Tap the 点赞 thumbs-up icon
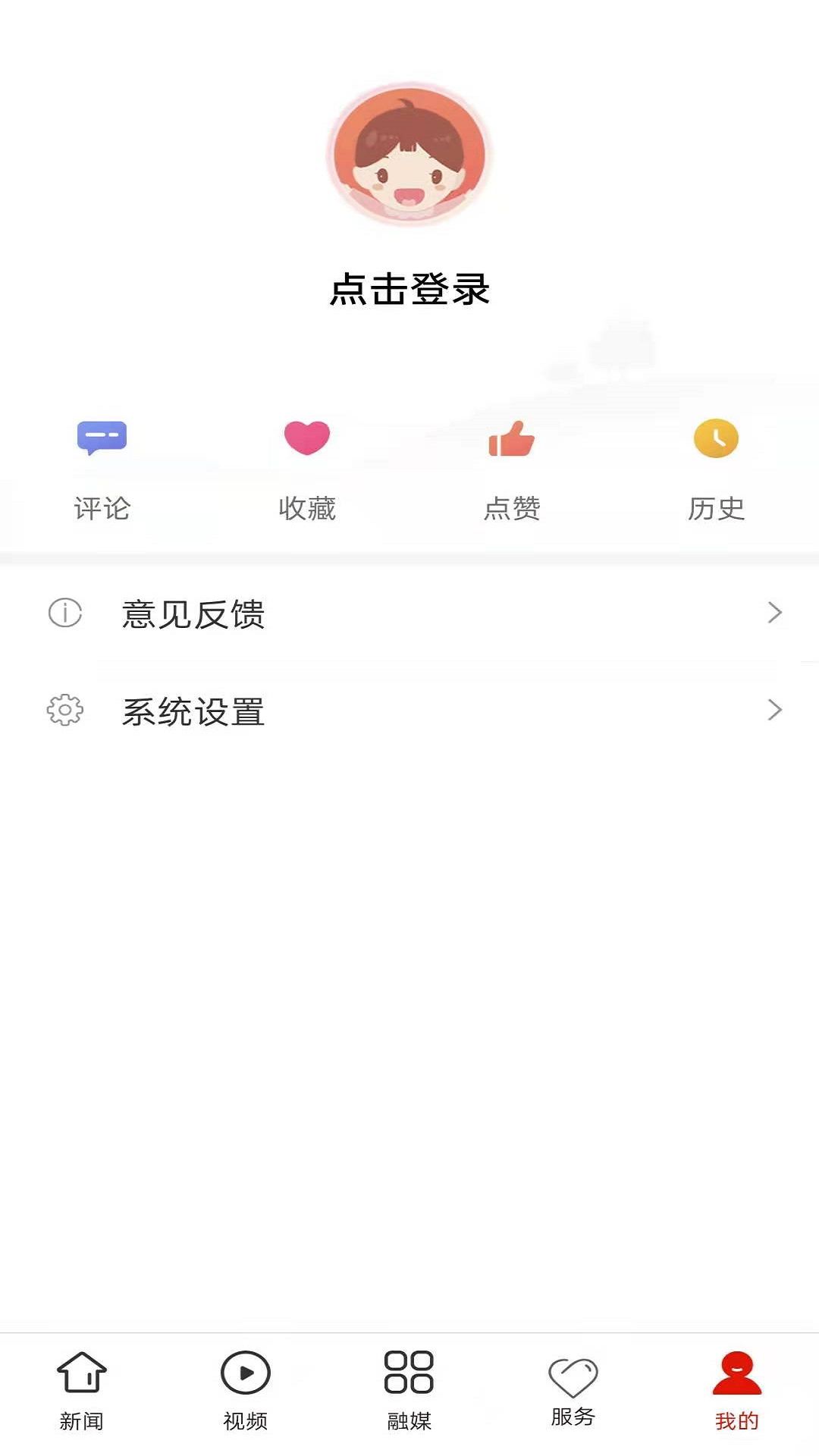The image size is (819, 1456). (512, 438)
